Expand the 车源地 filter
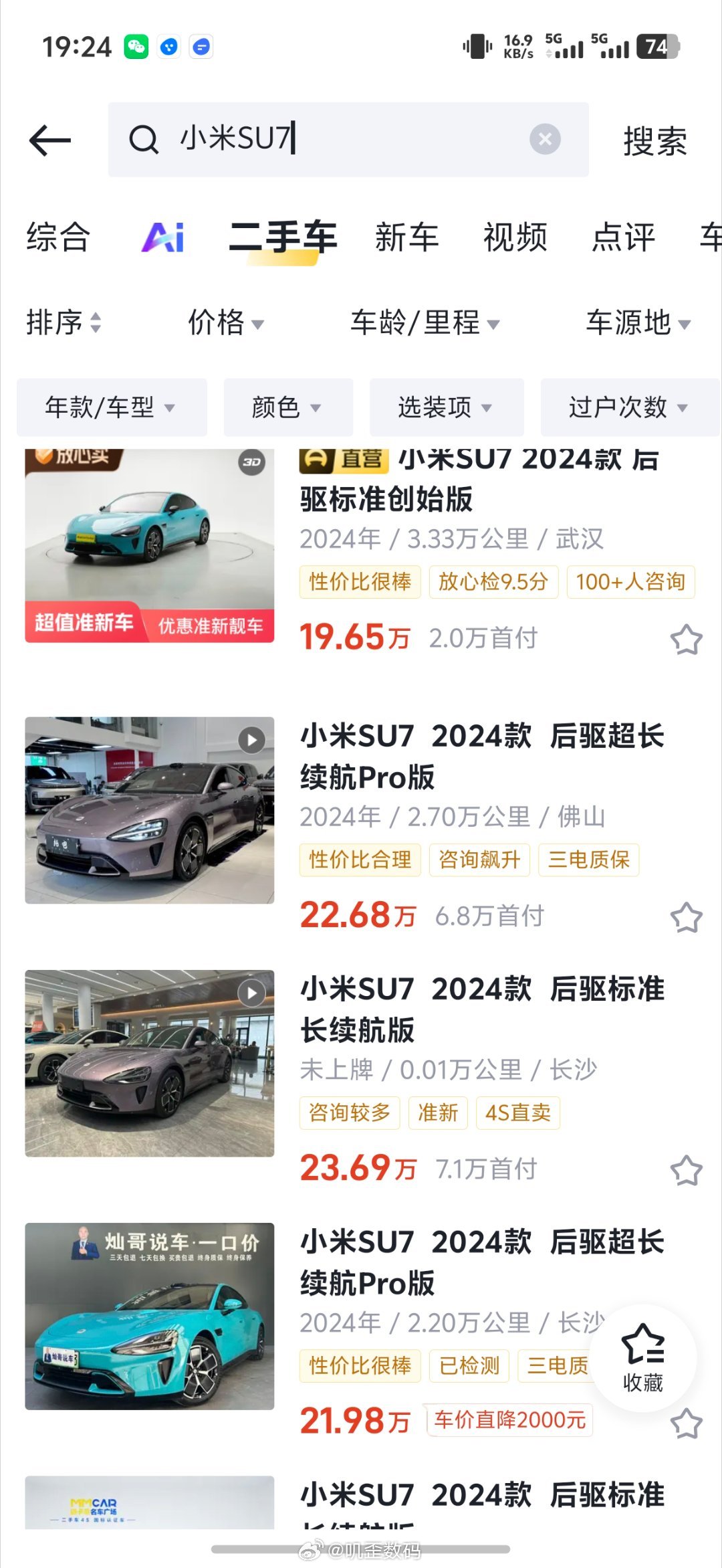 point(638,322)
